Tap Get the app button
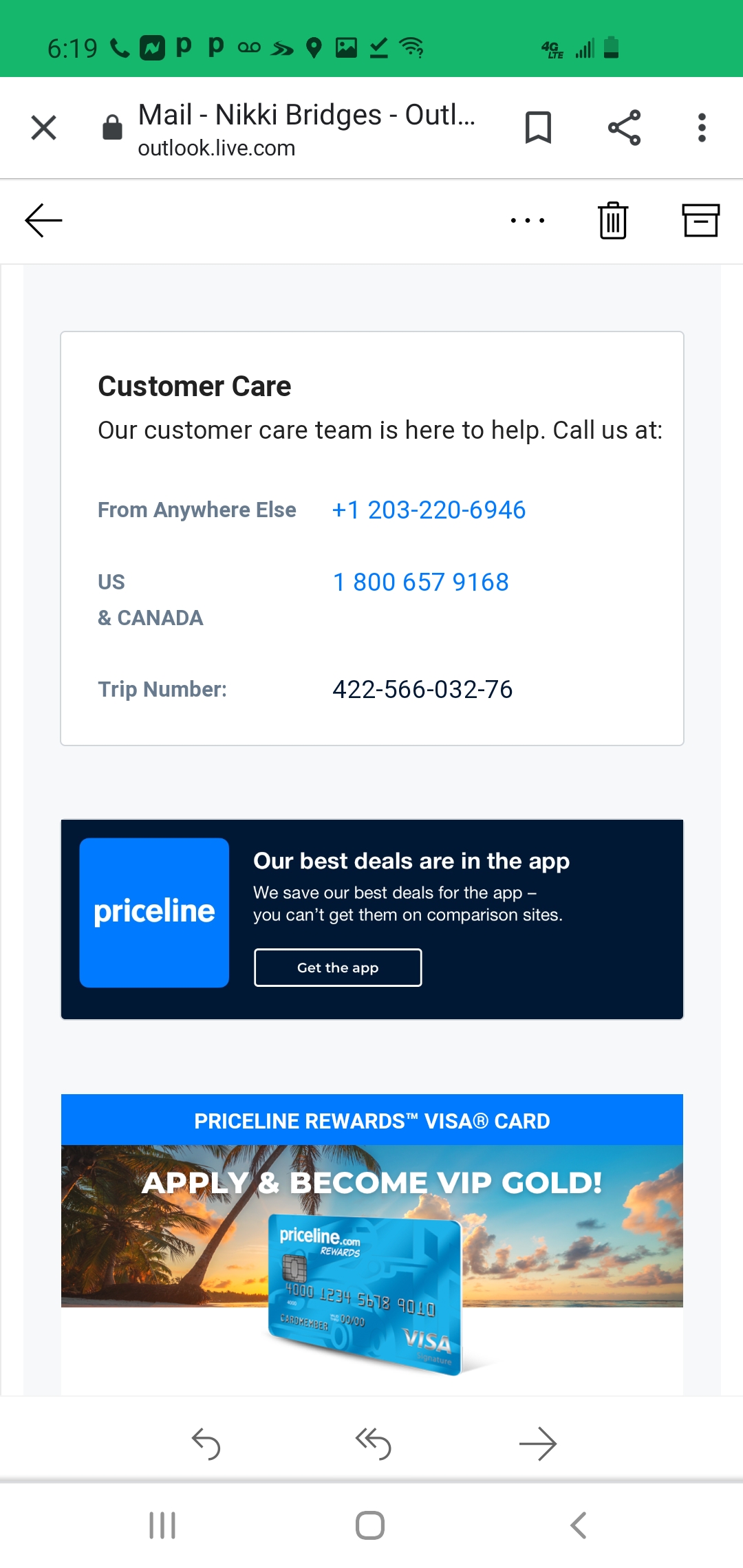Viewport: 743px width, 1568px height. click(338, 968)
